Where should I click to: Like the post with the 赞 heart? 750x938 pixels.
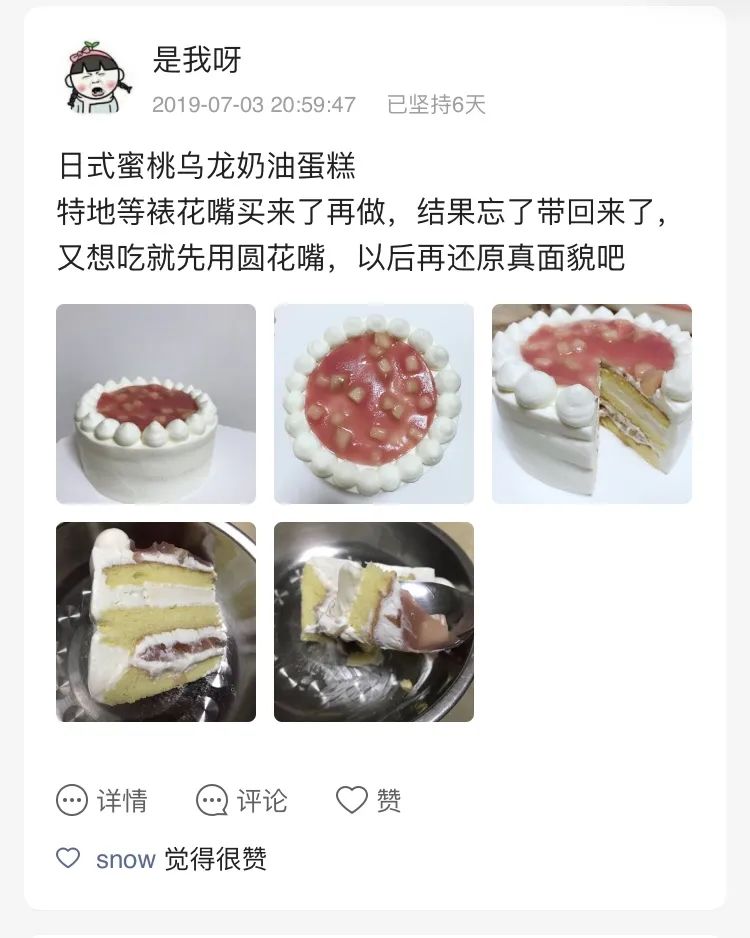click(369, 800)
